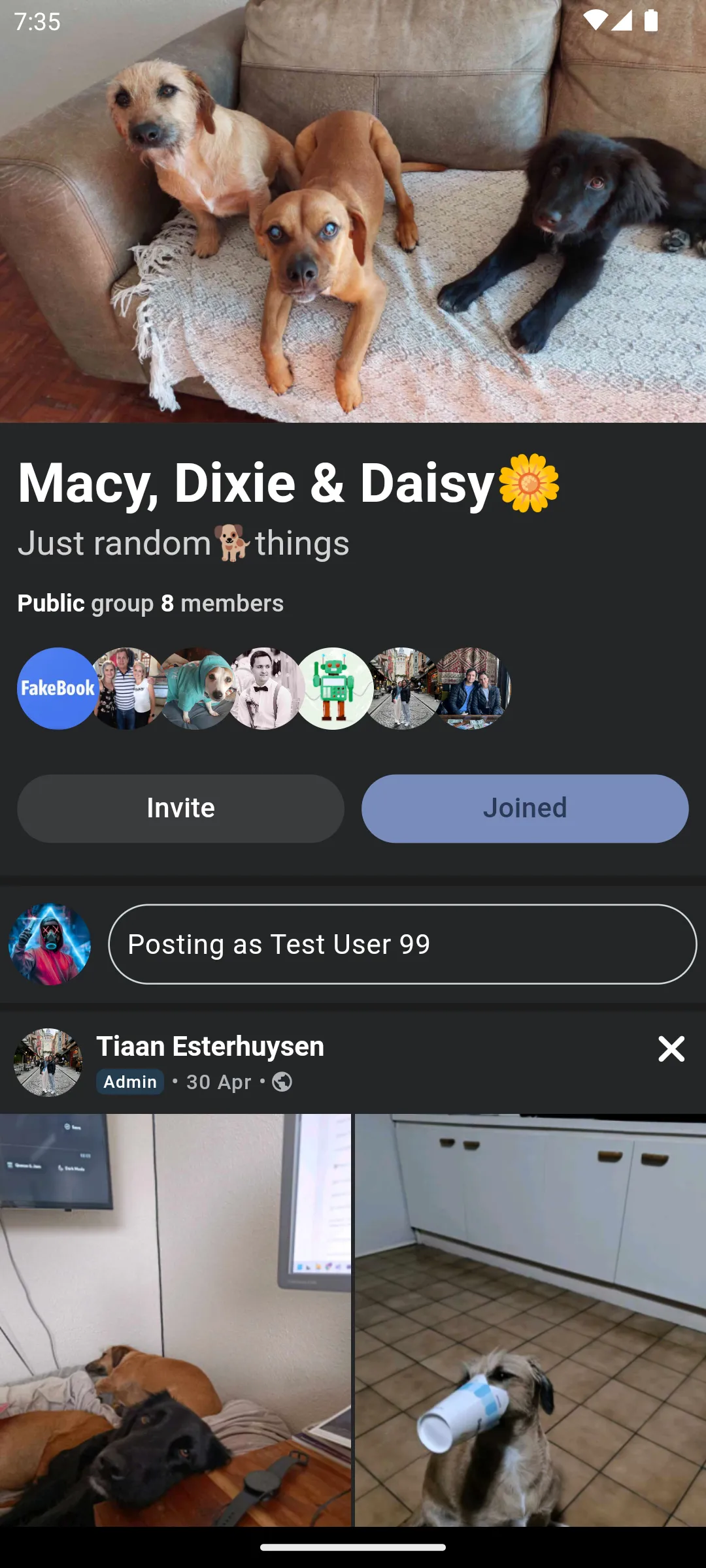The image size is (706, 1568).
Task: Open the dog with cup photo
Action: point(530,1320)
